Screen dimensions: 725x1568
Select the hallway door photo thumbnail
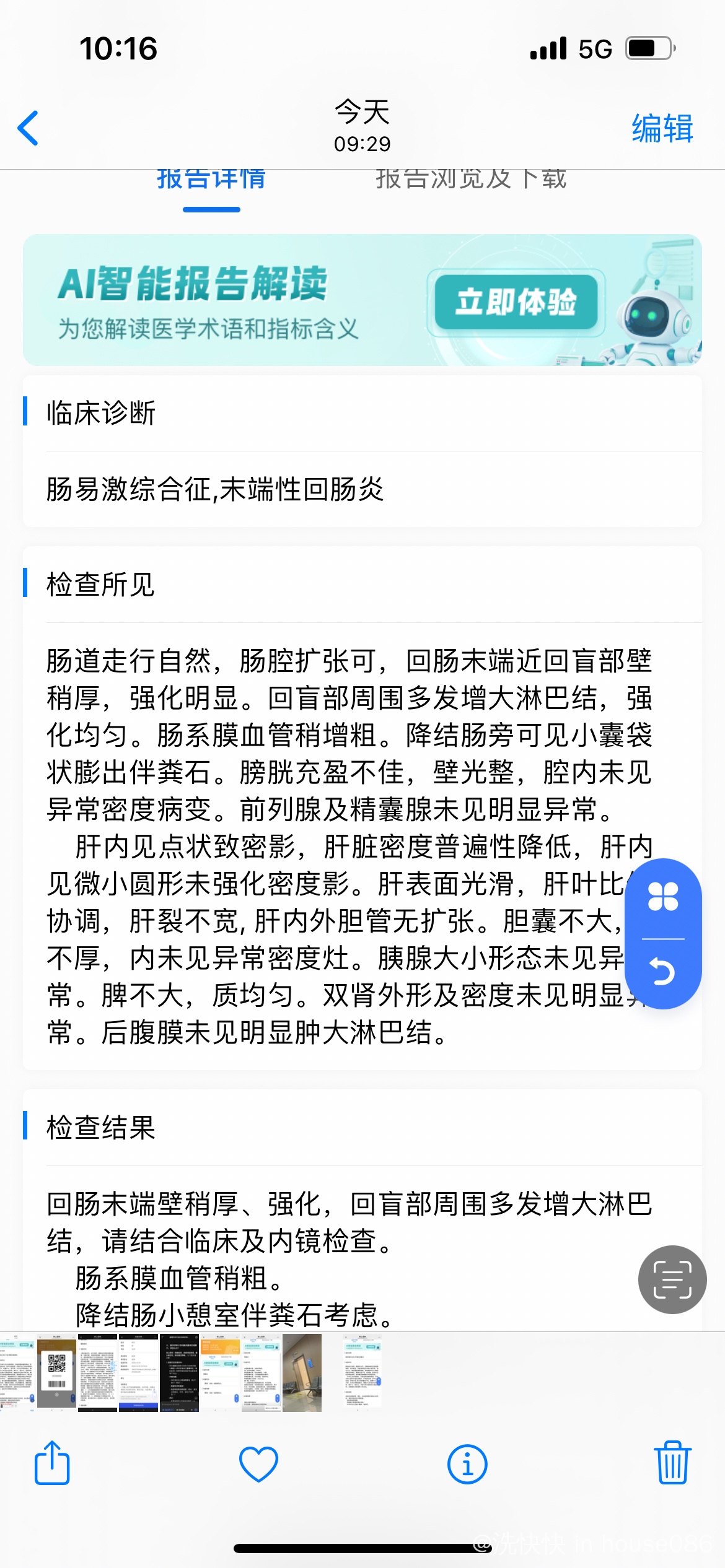pyautogui.click(x=302, y=1373)
